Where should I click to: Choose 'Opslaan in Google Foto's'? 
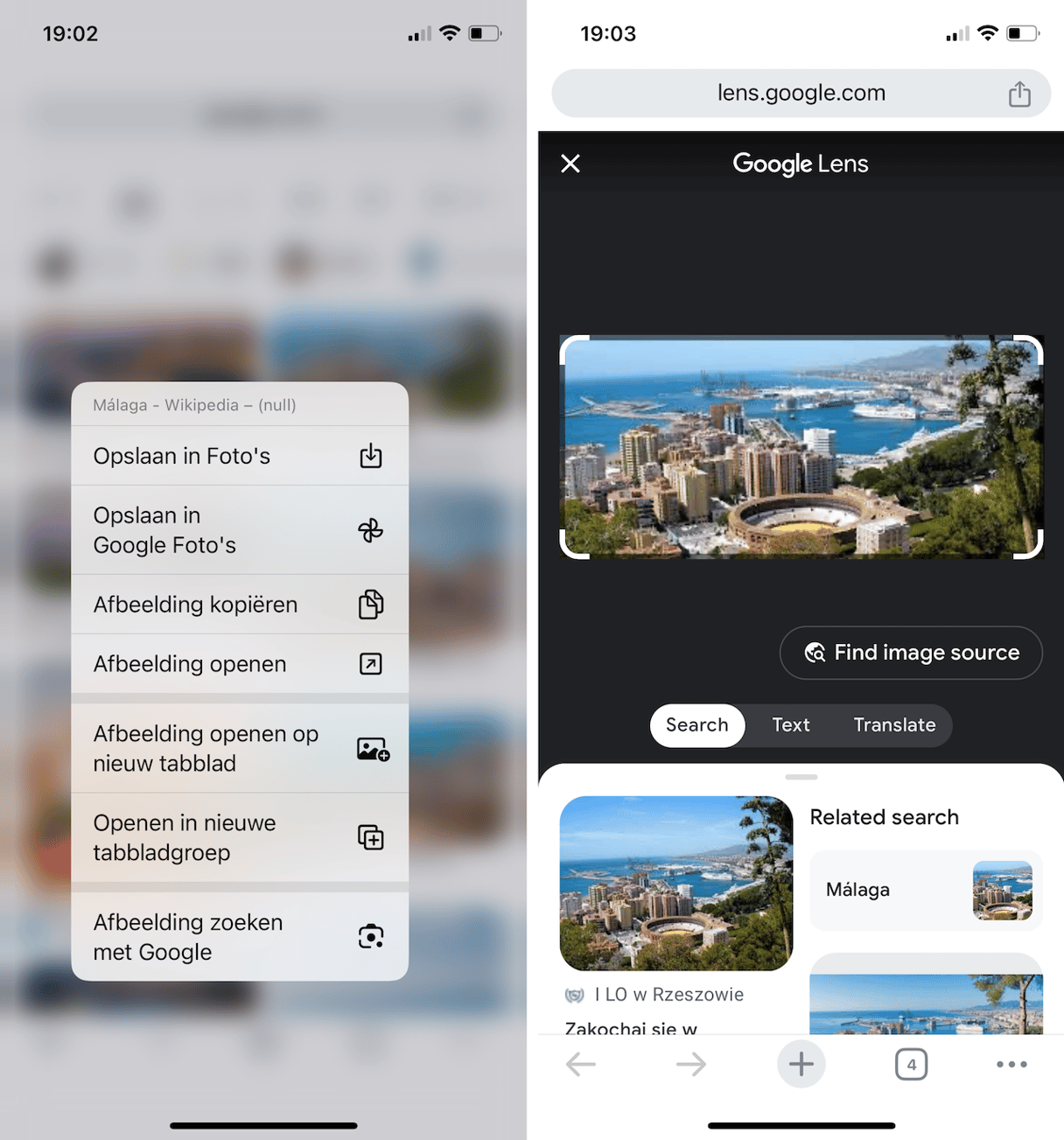pos(239,530)
